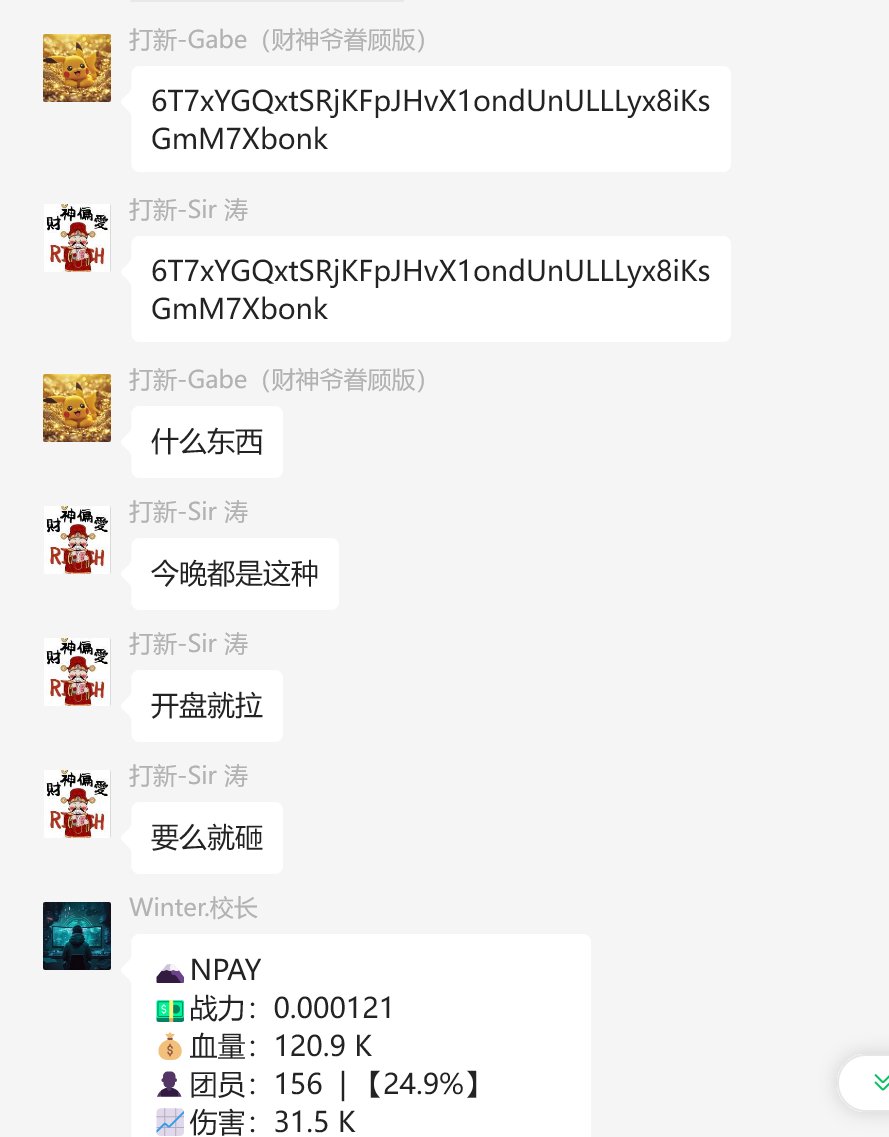The width and height of the screenshot is (889, 1137).
Task: Open Gabe's Pikachu avatar on the first message
Action: (x=77, y=68)
